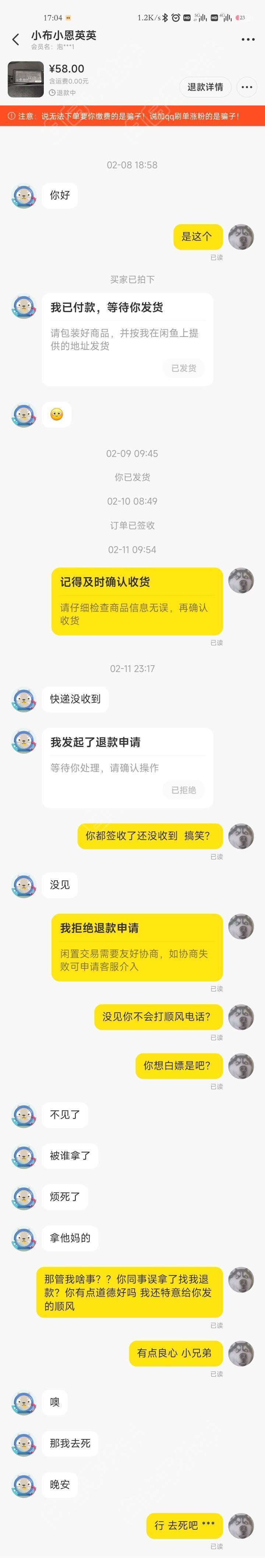The image size is (265, 1568).
Task: Open my husky avatar beside 是这个
Action: (x=241, y=237)
